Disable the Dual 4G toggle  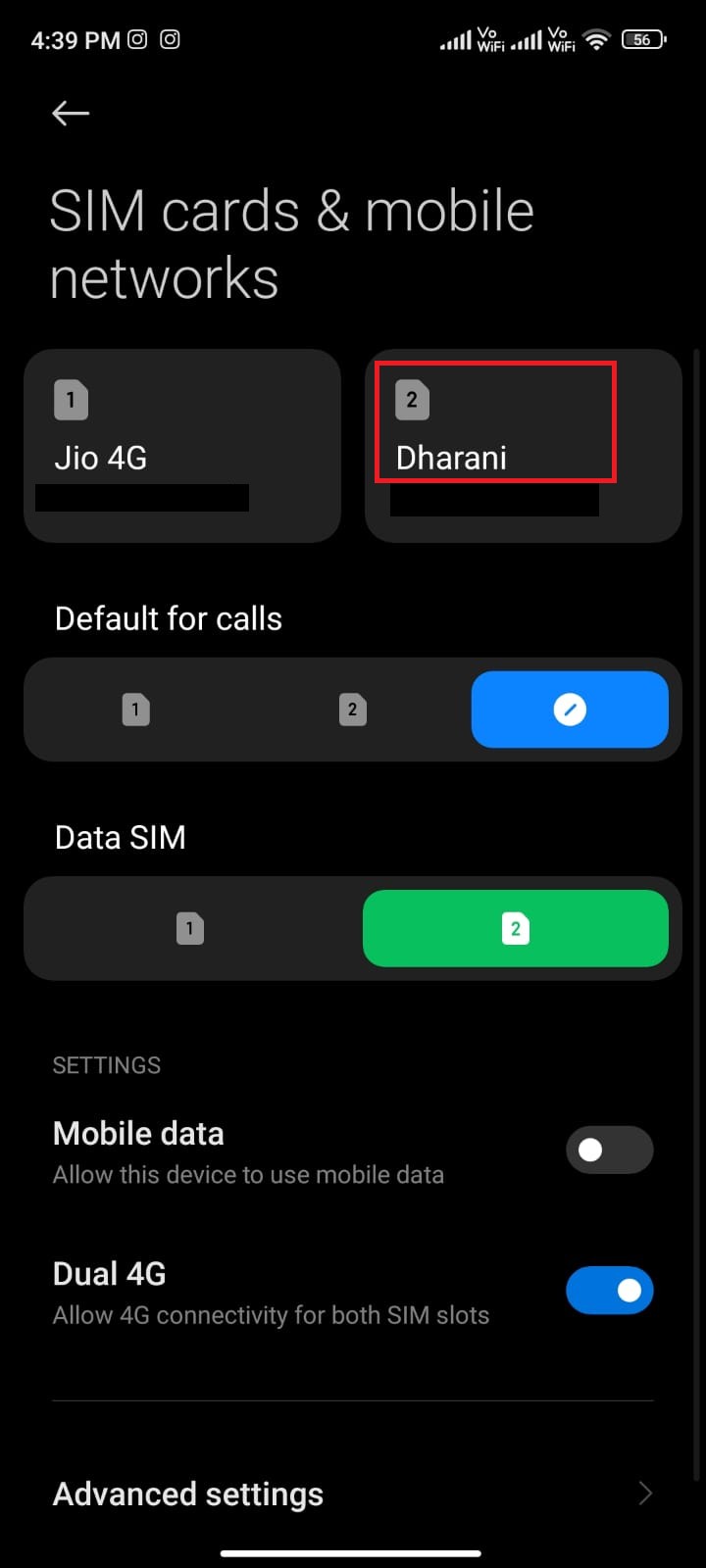pyautogui.click(x=609, y=1291)
